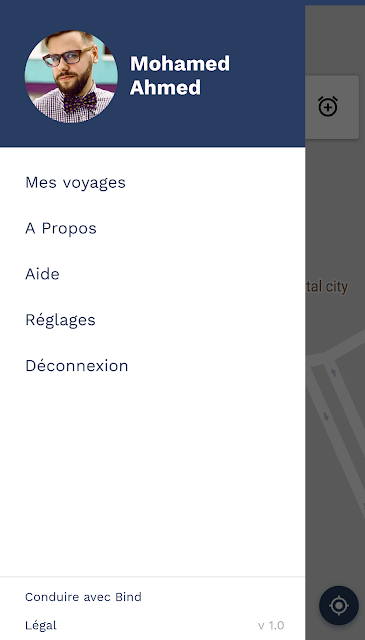Select the Aide menu item

click(x=42, y=274)
